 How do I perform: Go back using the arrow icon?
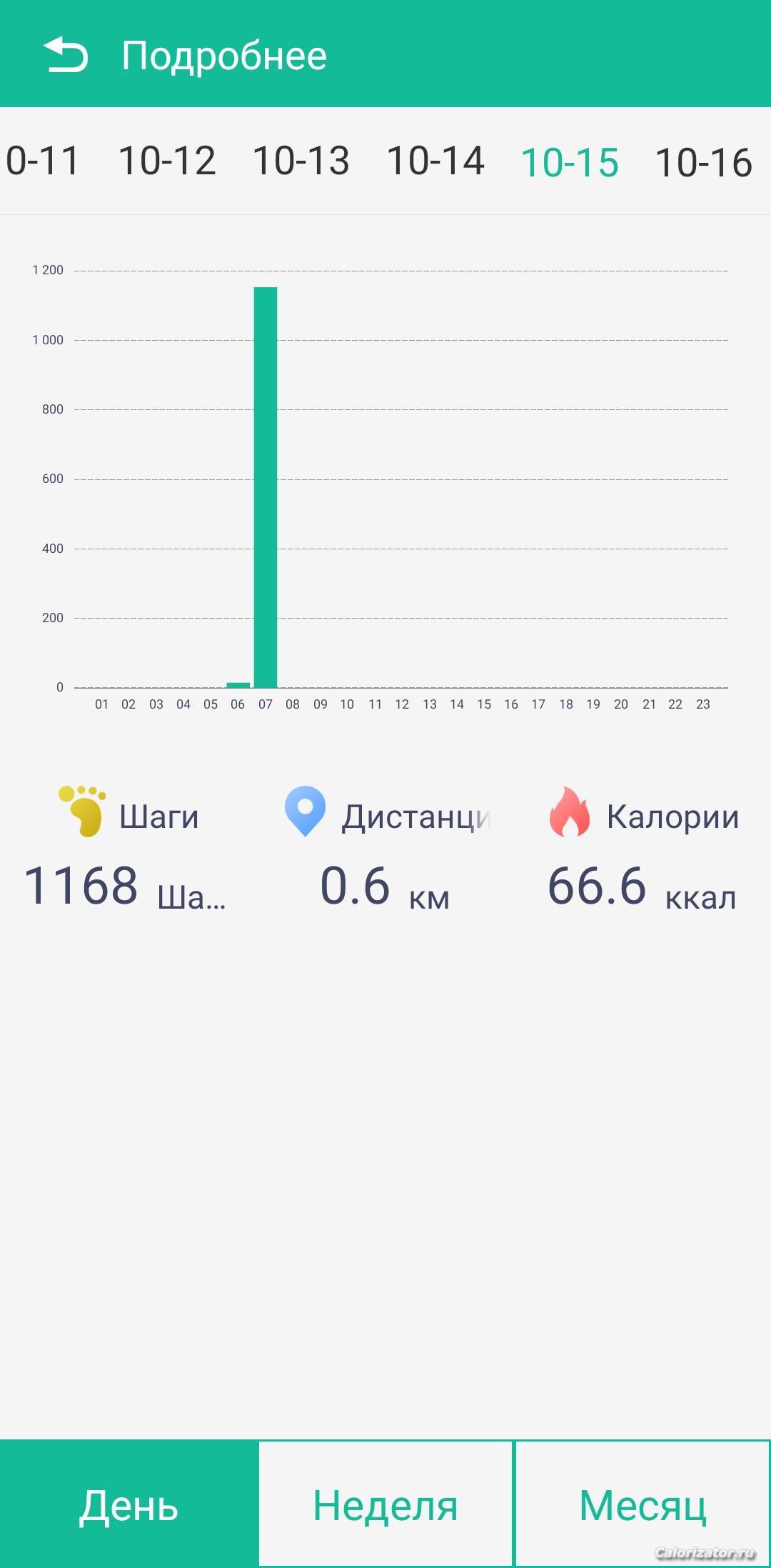point(66,55)
